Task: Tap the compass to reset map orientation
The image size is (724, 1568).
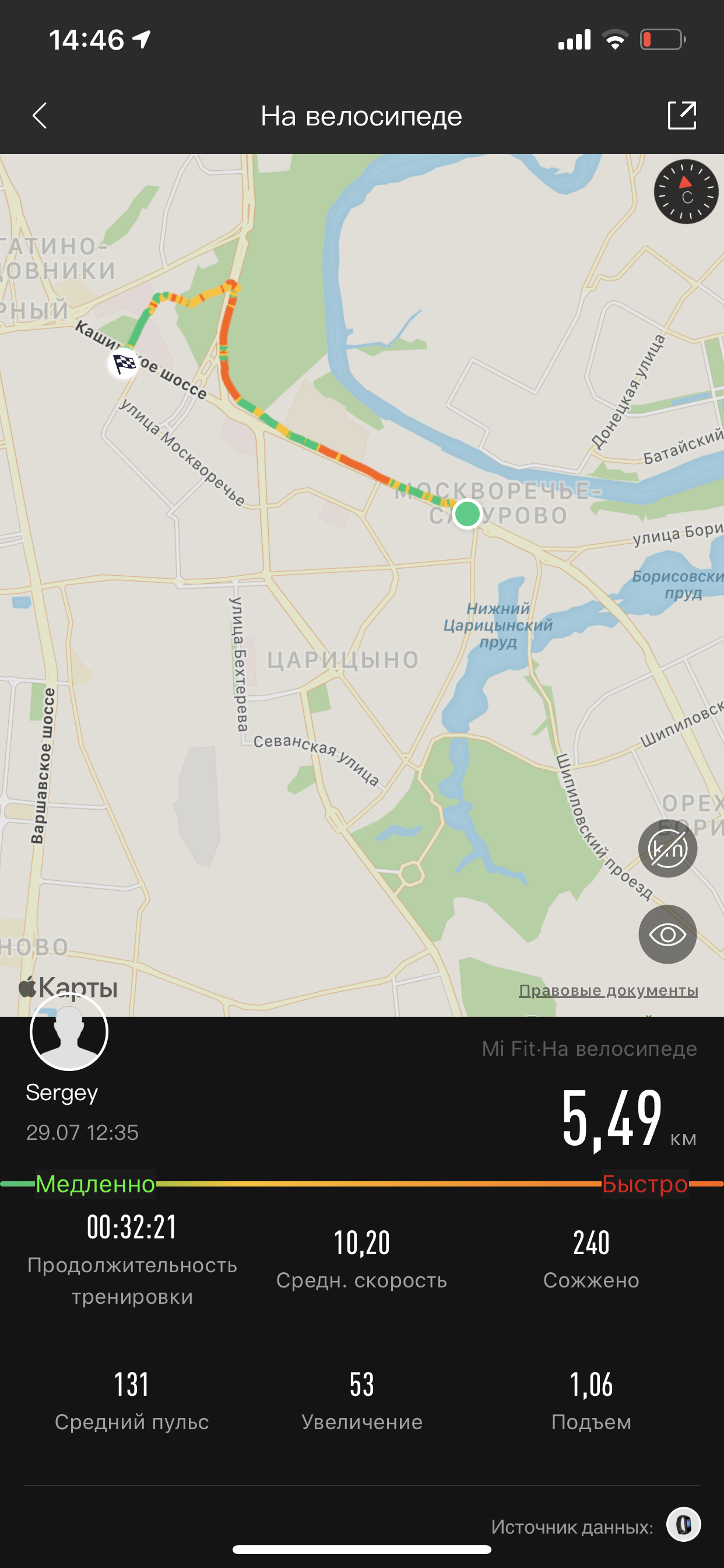Action: [x=686, y=192]
